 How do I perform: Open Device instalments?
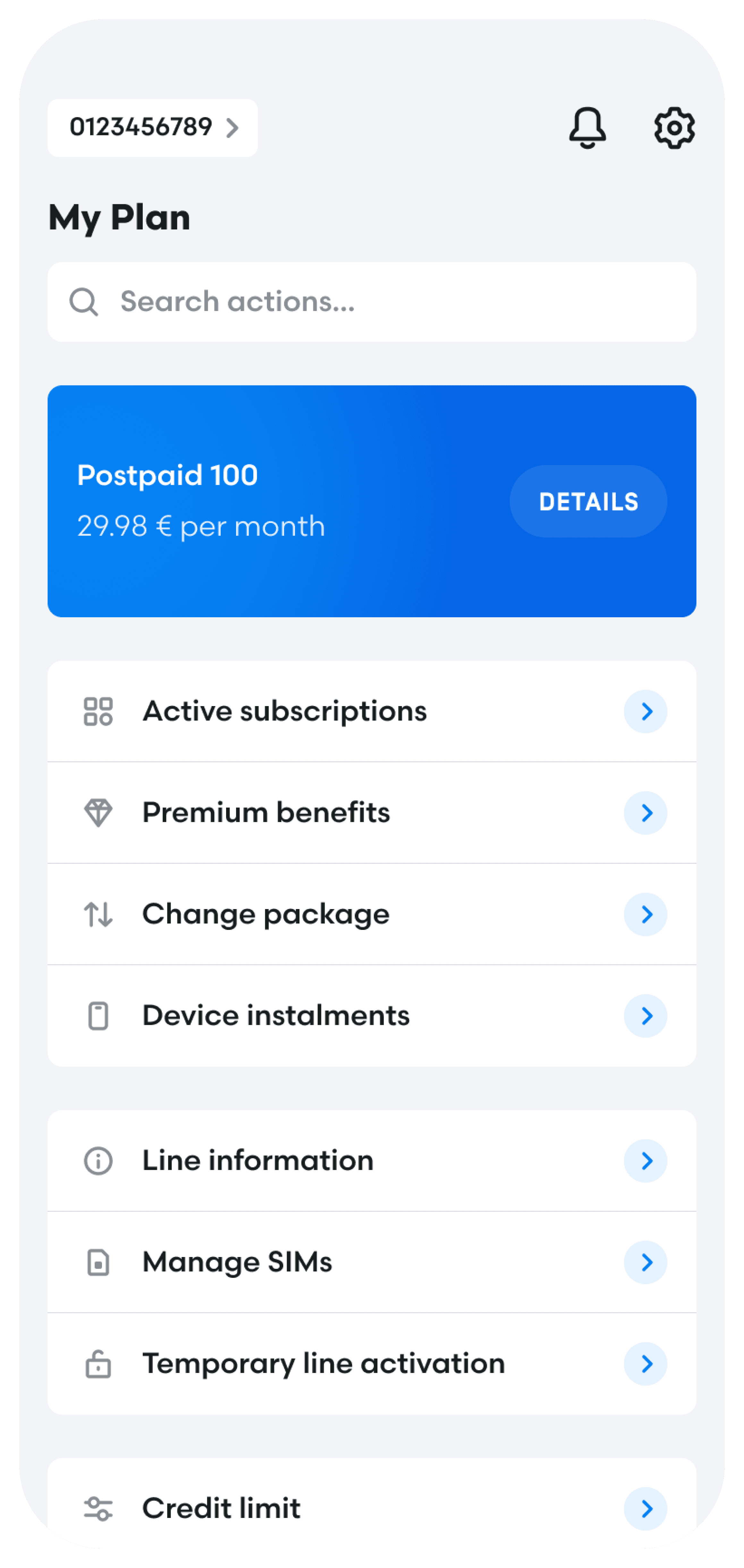coord(371,1016)
